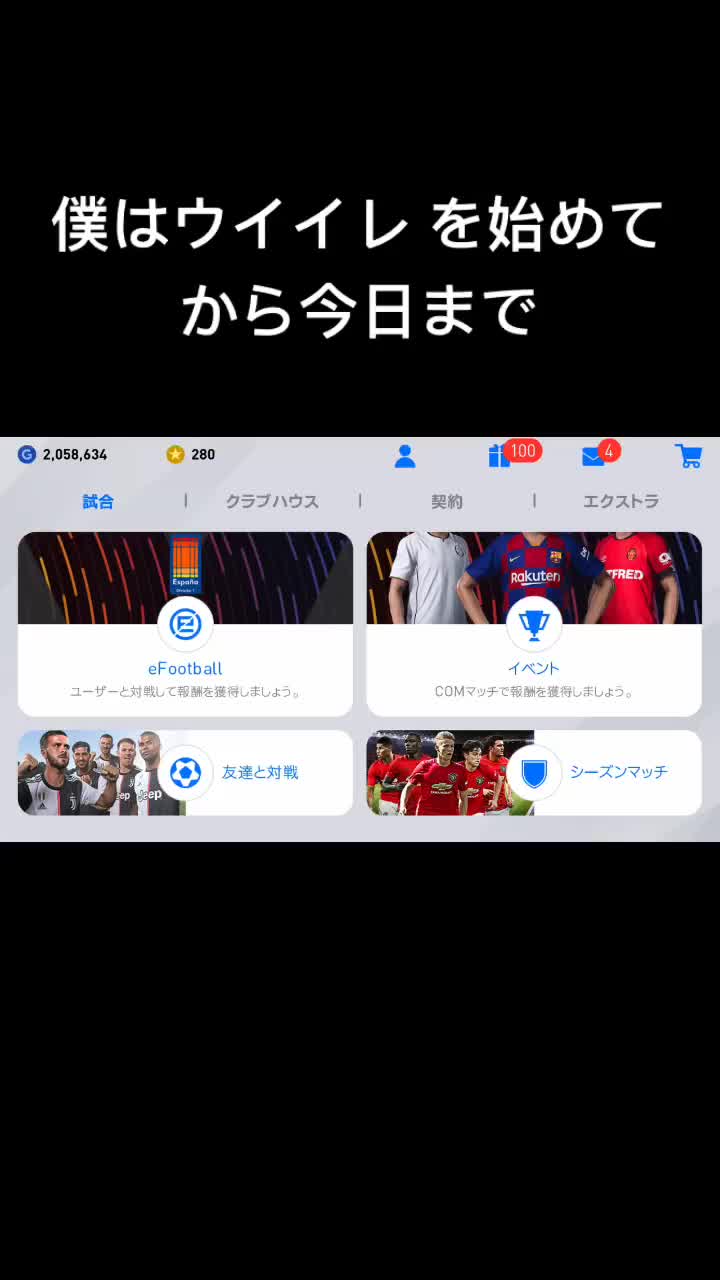
Task: Switch to the 試合 tab
Action: (98, 502)
